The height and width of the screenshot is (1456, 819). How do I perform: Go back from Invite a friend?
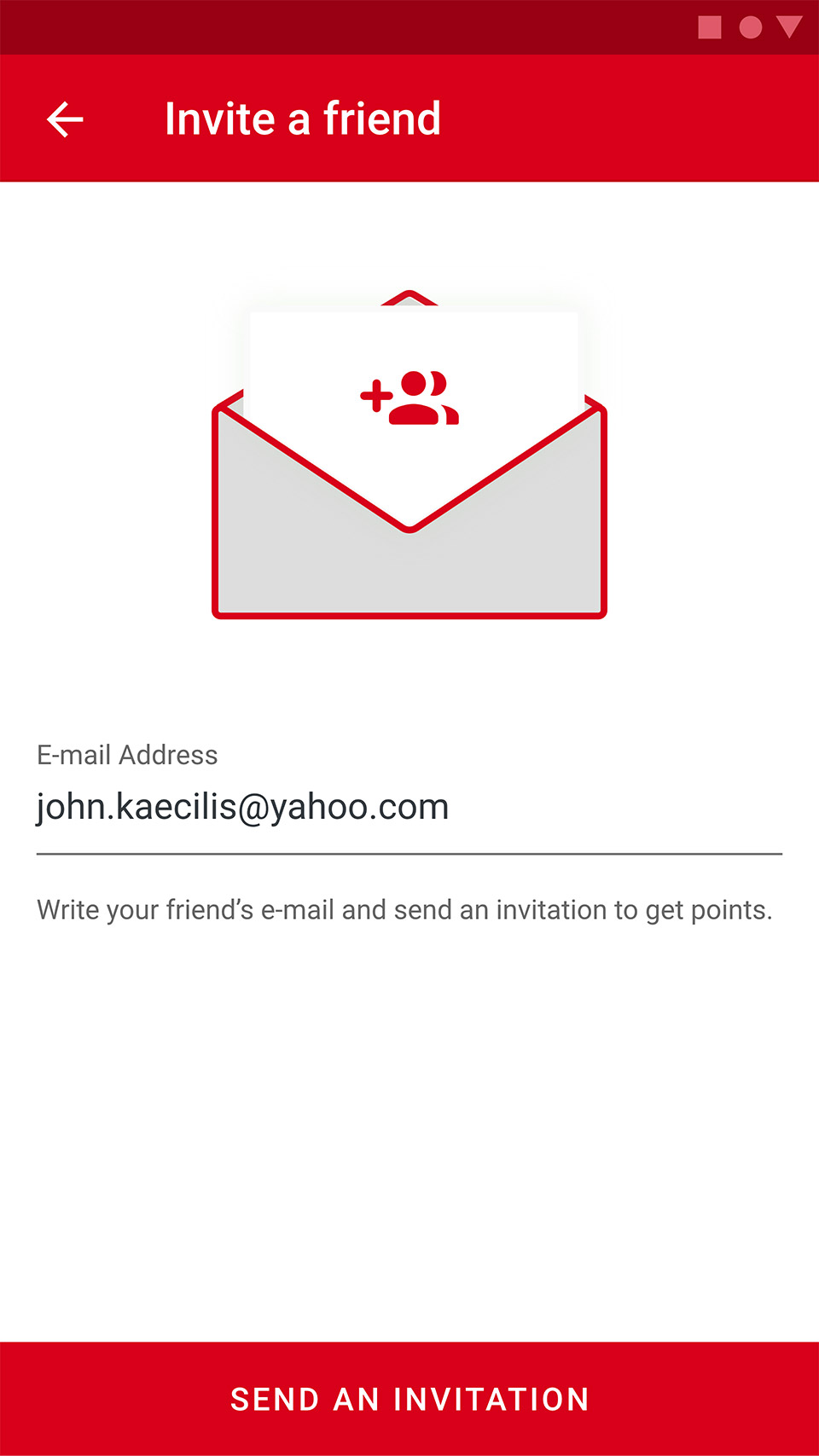[65, 119]
